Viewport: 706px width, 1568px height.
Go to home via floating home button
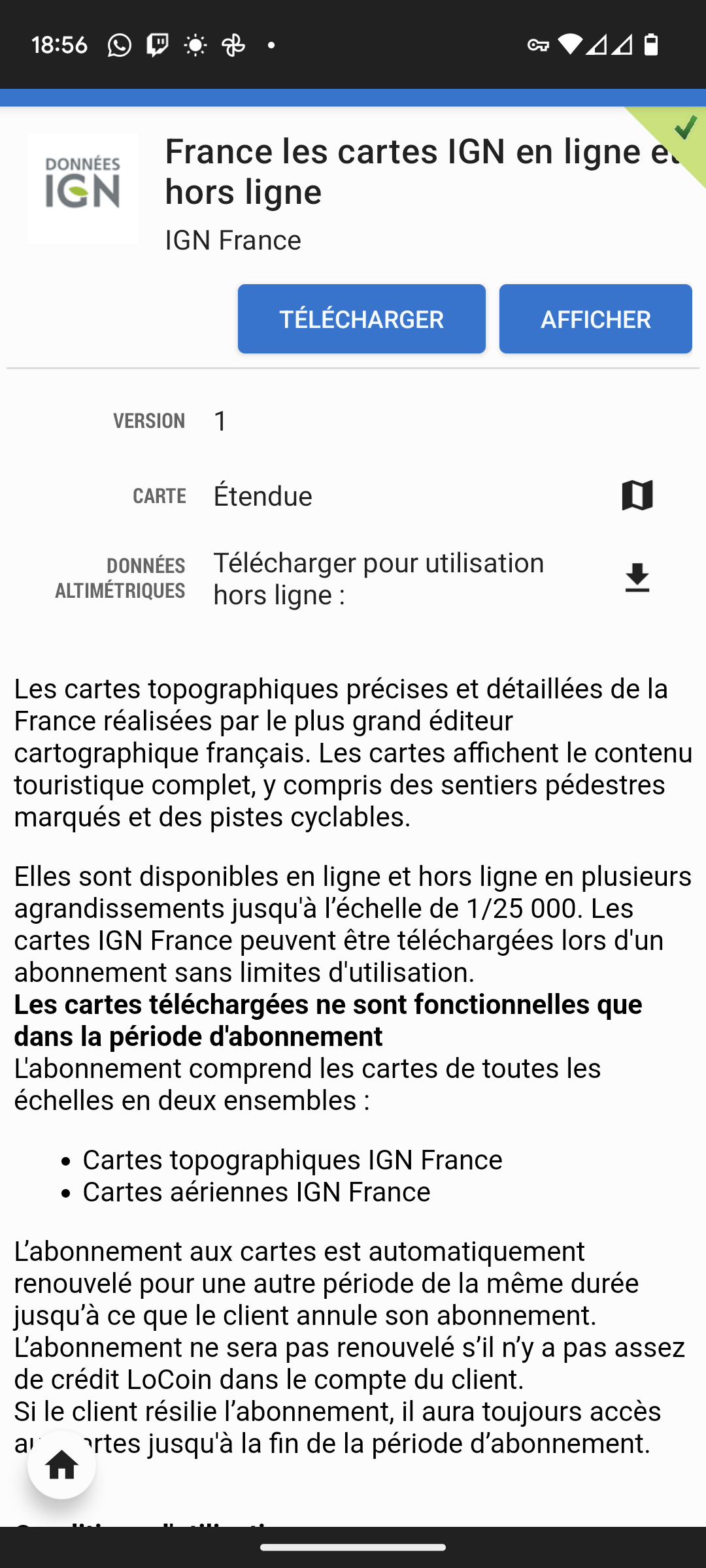[62, 1465]
